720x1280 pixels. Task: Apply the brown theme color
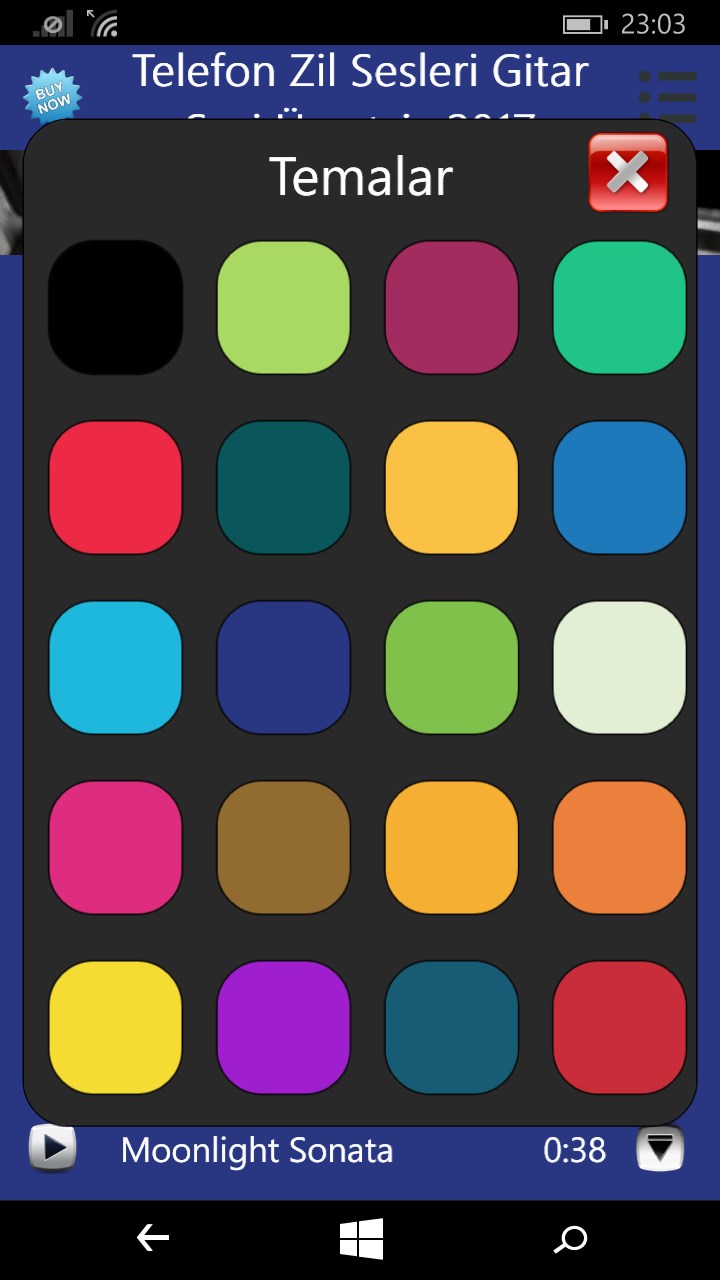[284, 847]
